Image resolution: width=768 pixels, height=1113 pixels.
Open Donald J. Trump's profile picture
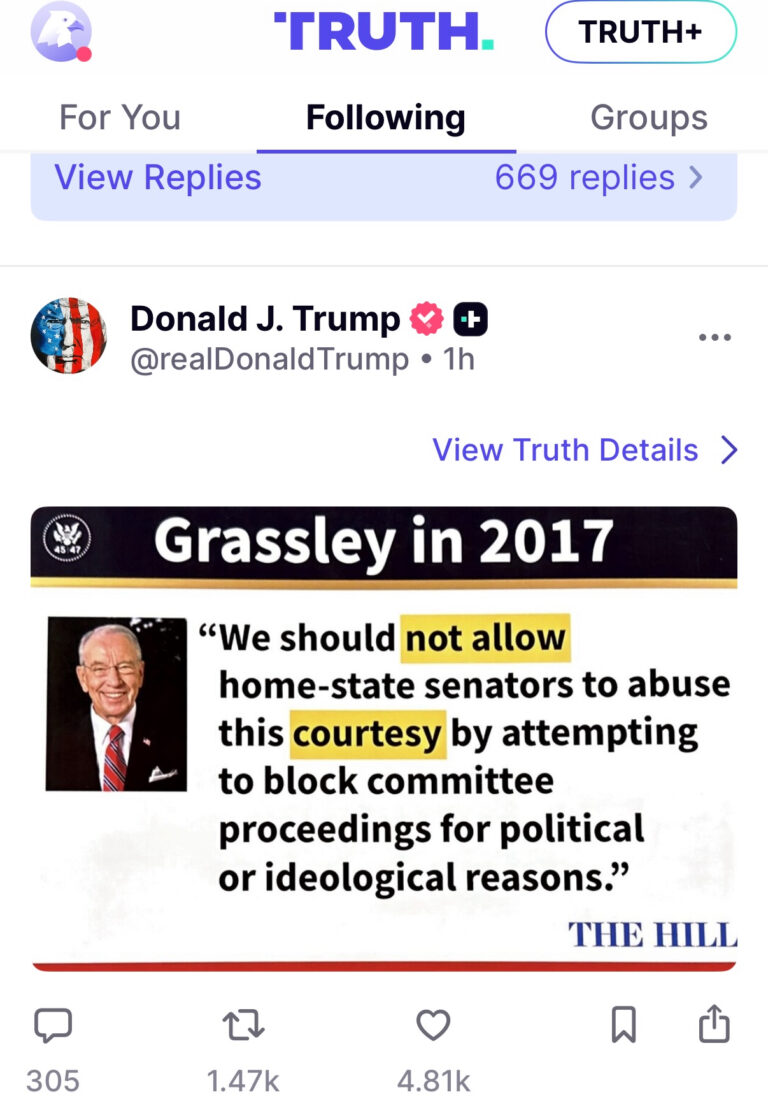pos(69,336)
